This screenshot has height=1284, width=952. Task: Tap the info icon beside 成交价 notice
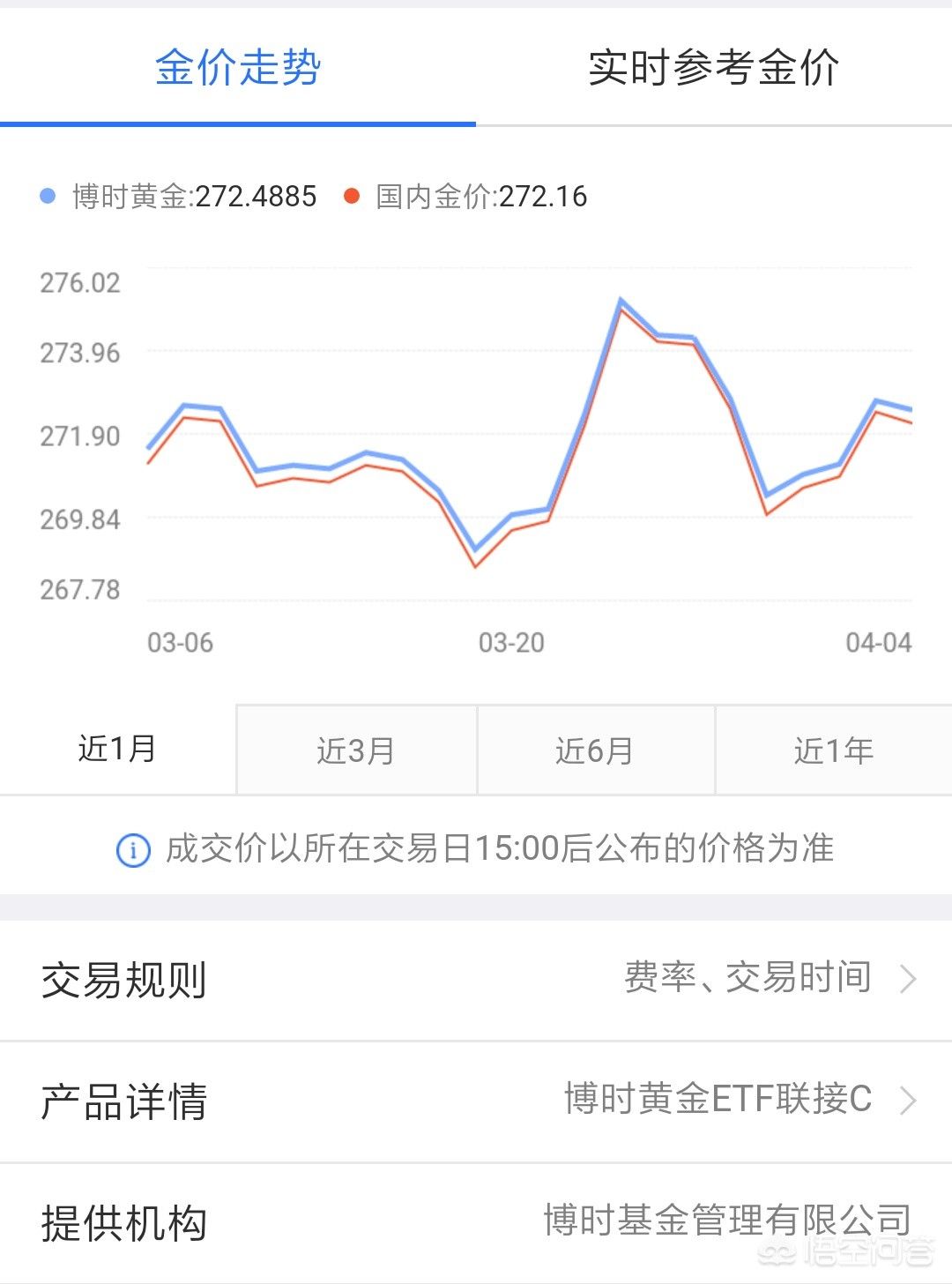(x=133, y=850)
